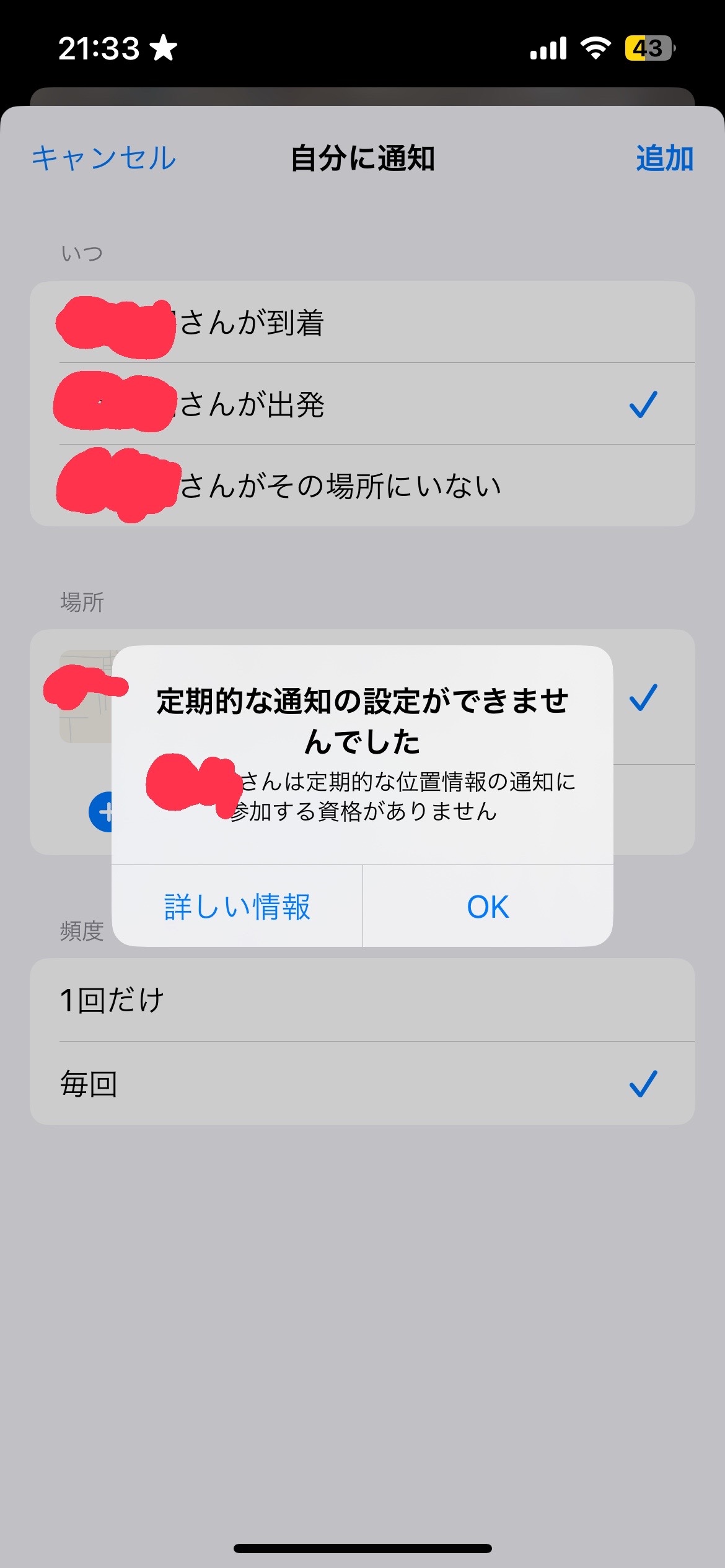This screenshot has width=725, height=1568.
Task: Tap キャンセル to cancel the notification setup
Action: (x=104, y=158)
